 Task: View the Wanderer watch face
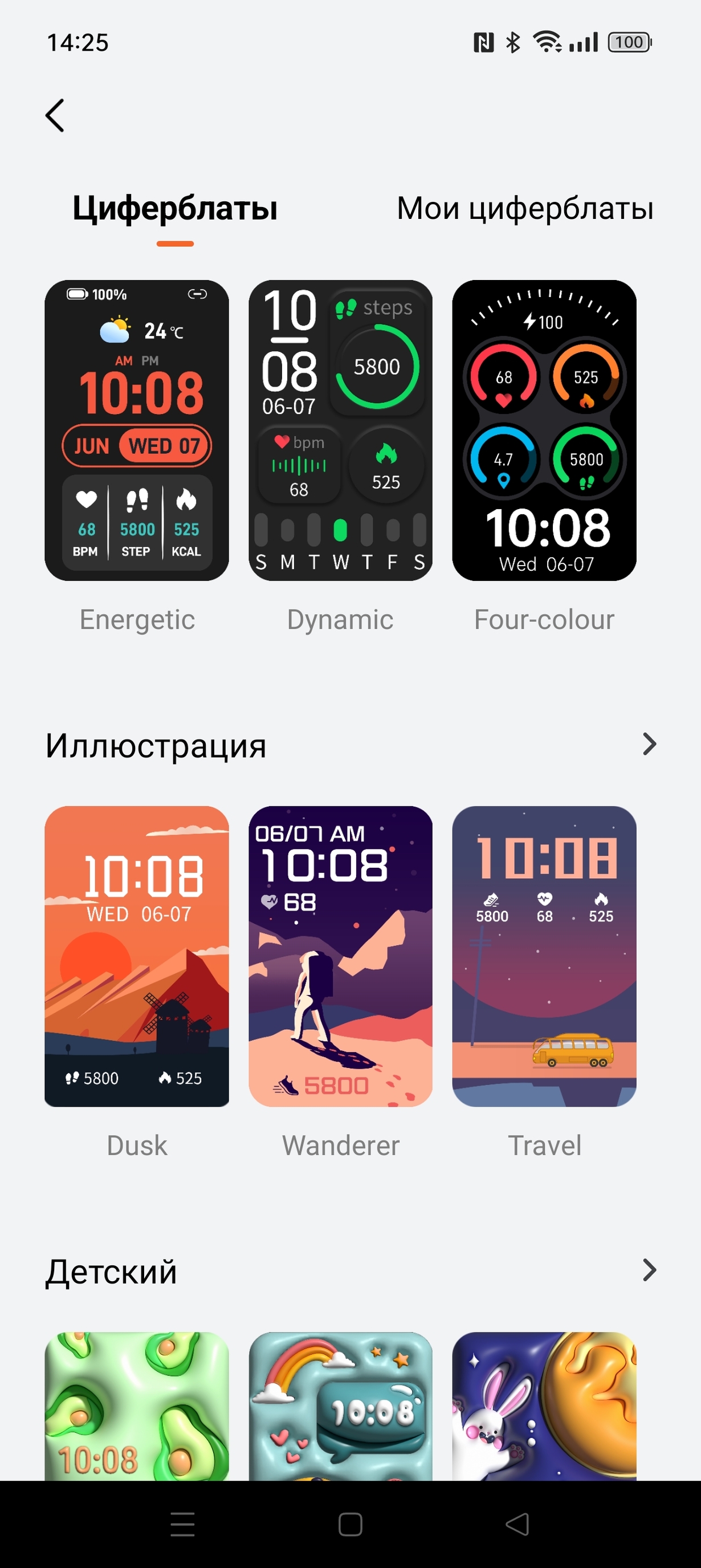coord(340,956)
